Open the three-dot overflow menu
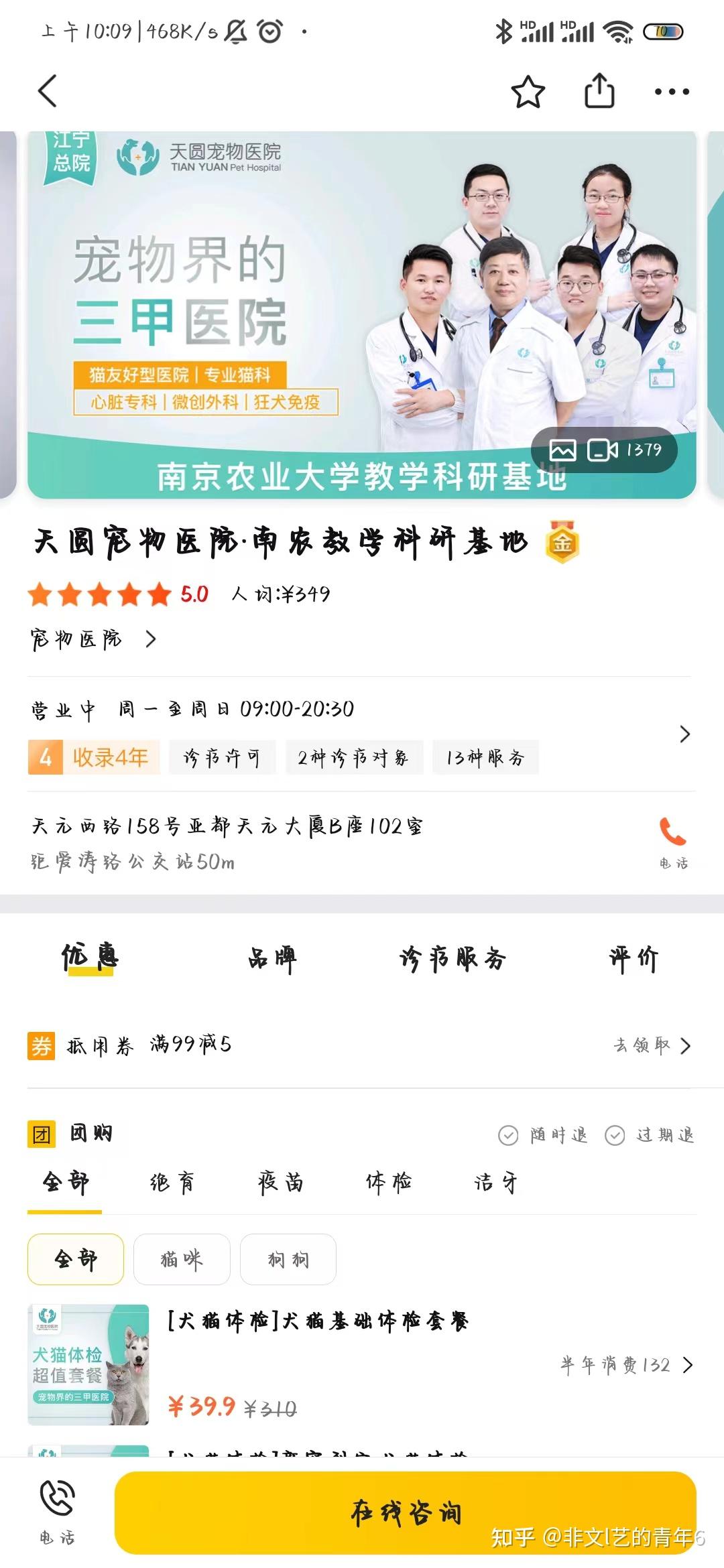Viewport: 724px width, 1568px height. [x=672, y=92]
